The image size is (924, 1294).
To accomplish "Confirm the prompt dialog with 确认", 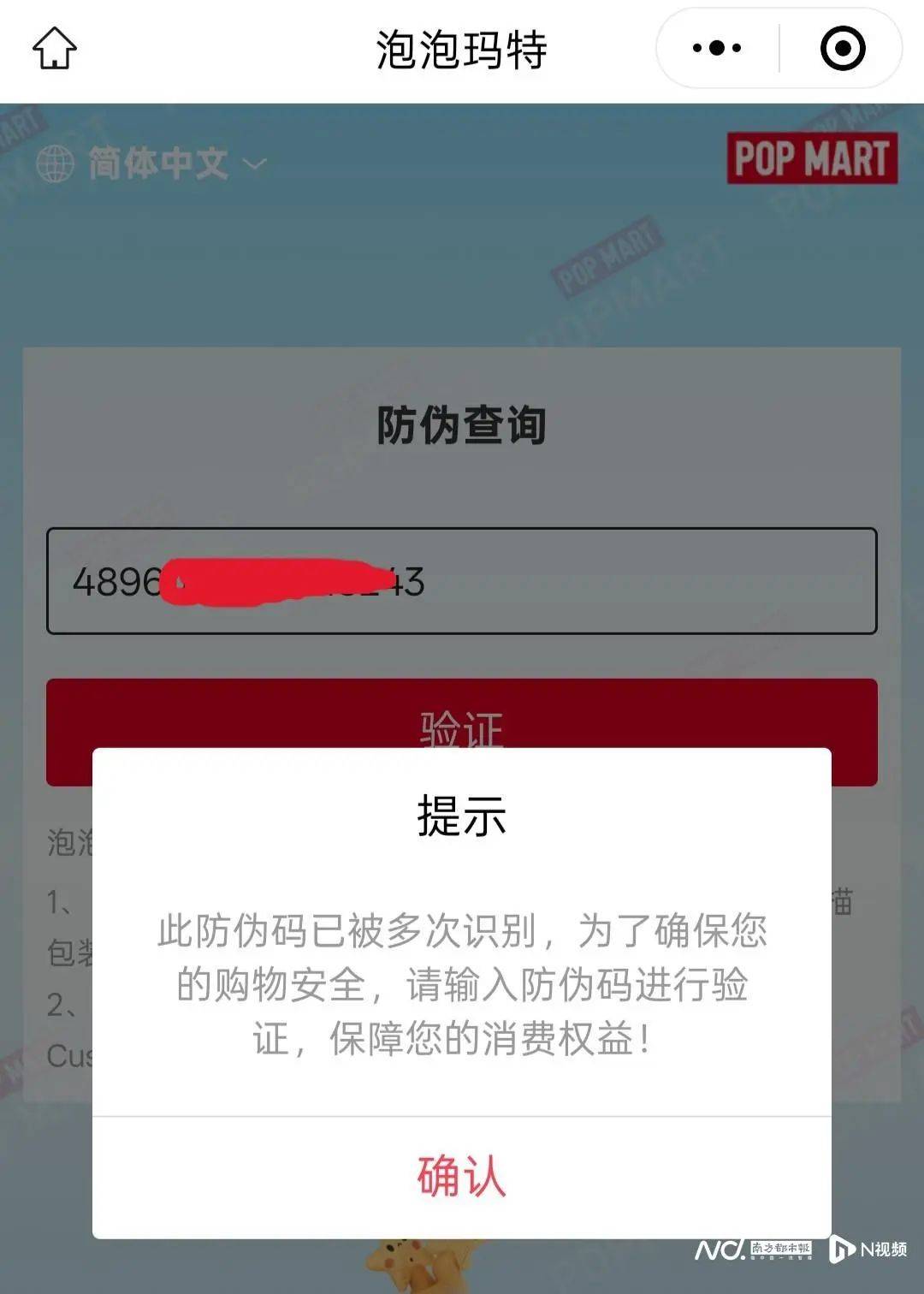I will click(x=461, y=1177).
